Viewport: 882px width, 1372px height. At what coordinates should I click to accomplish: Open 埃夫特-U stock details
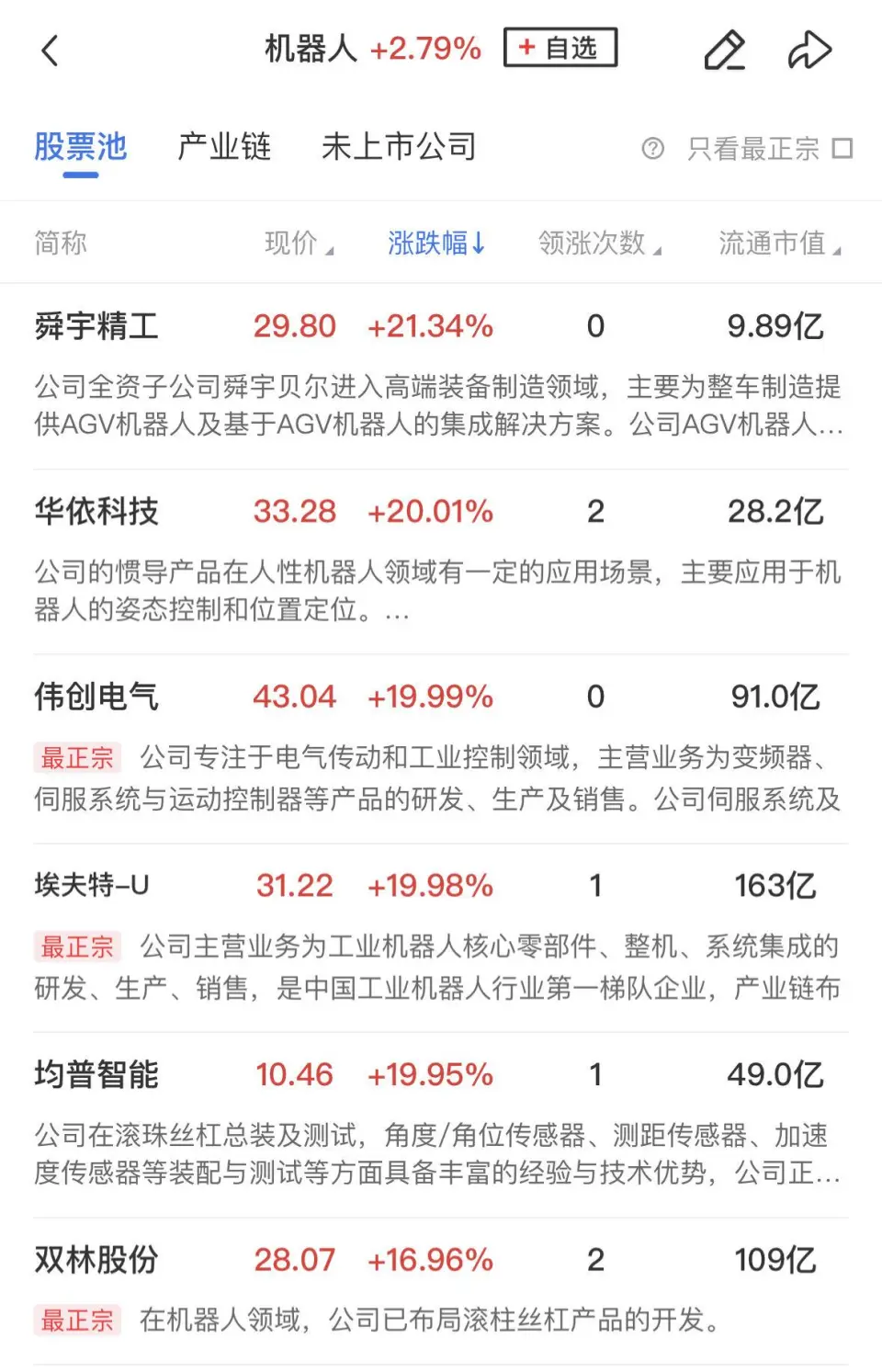click(92, 885)
